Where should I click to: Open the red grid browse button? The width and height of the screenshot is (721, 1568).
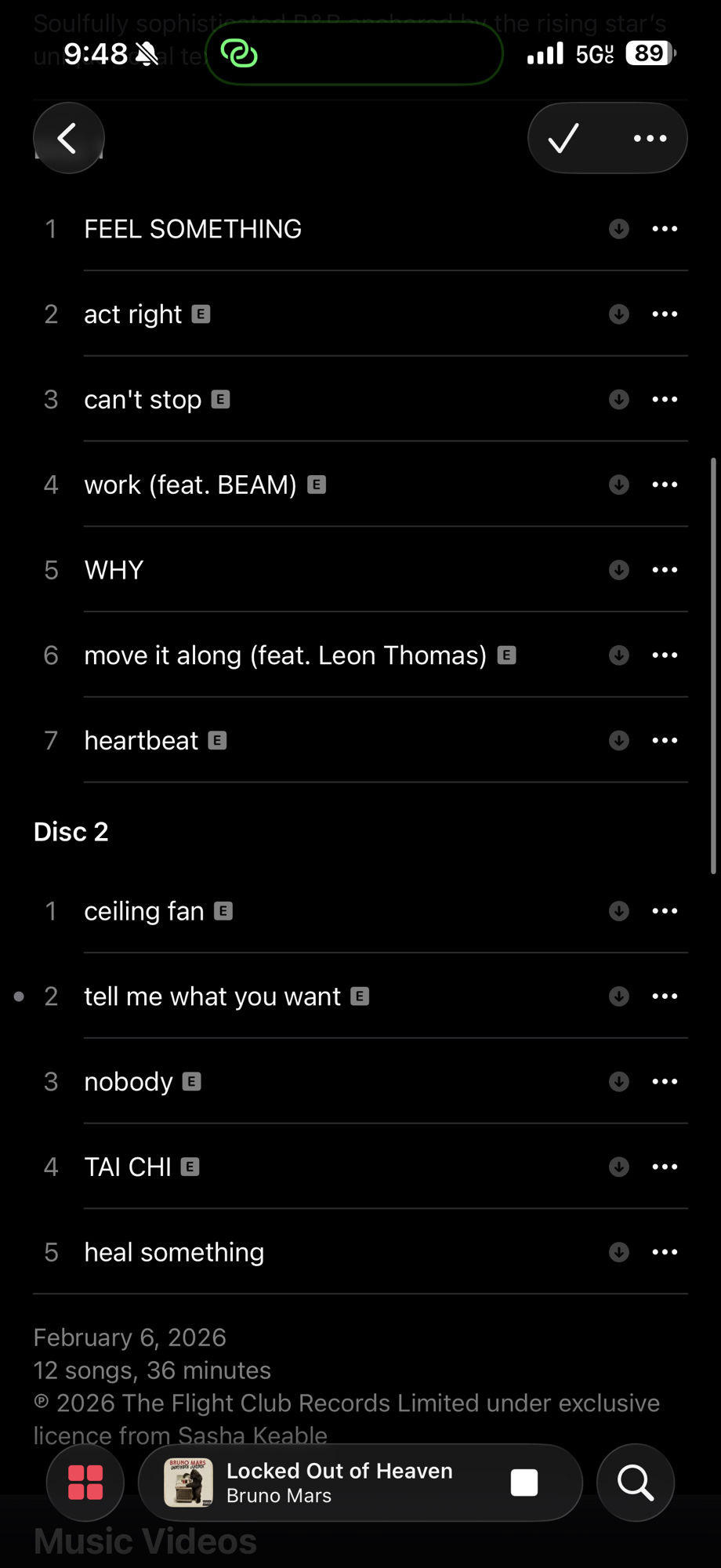pyautogui.click(x=85, y=1483)
